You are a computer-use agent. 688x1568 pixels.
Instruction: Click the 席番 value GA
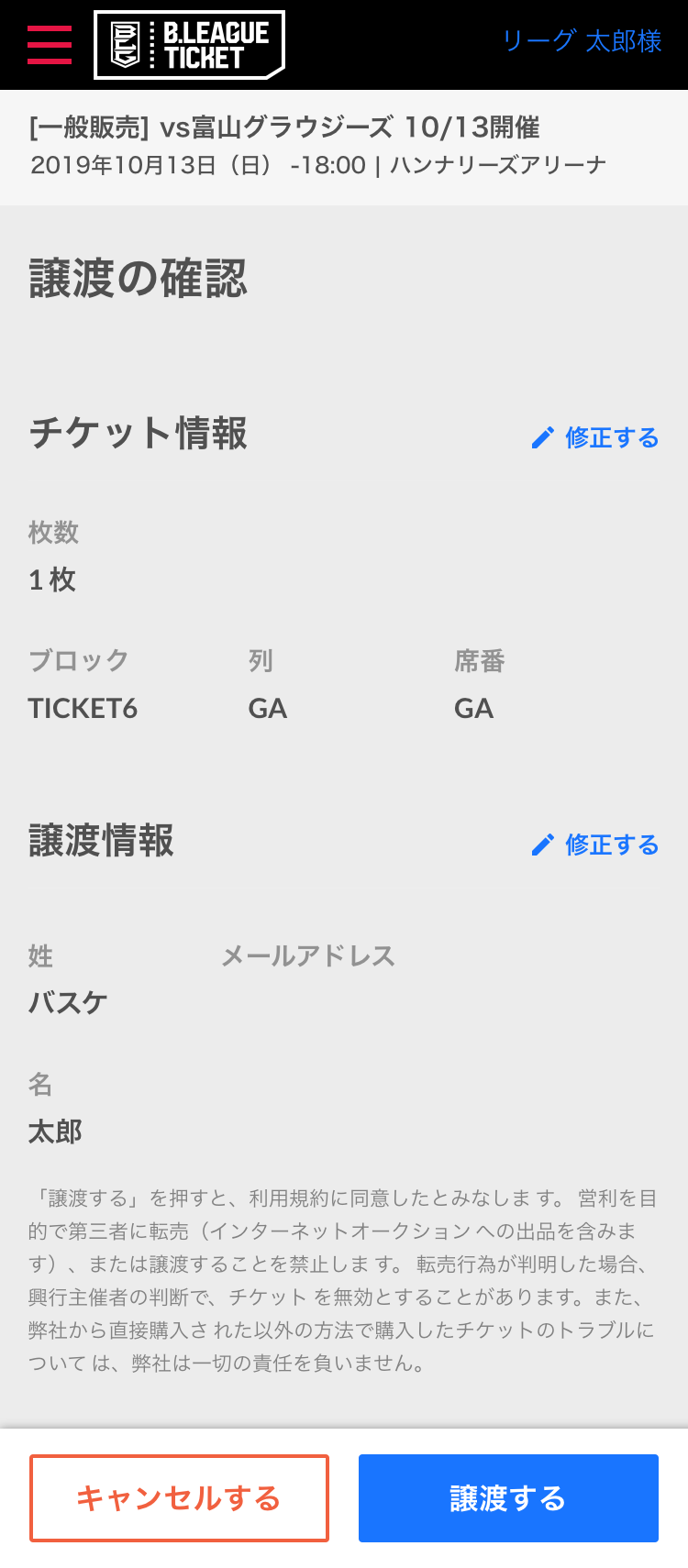click(475, 707)
